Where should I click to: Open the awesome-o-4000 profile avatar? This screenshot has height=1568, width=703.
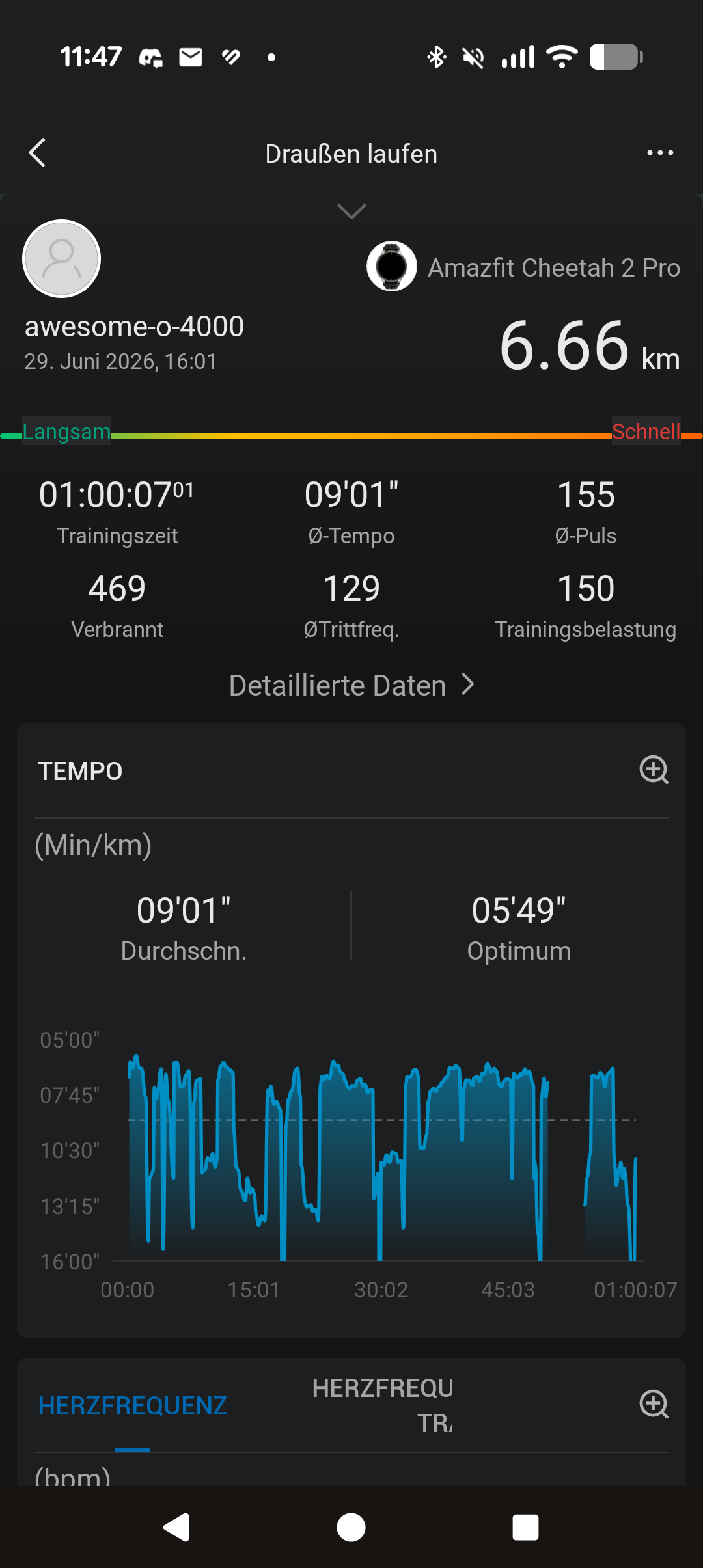(61, 258)
